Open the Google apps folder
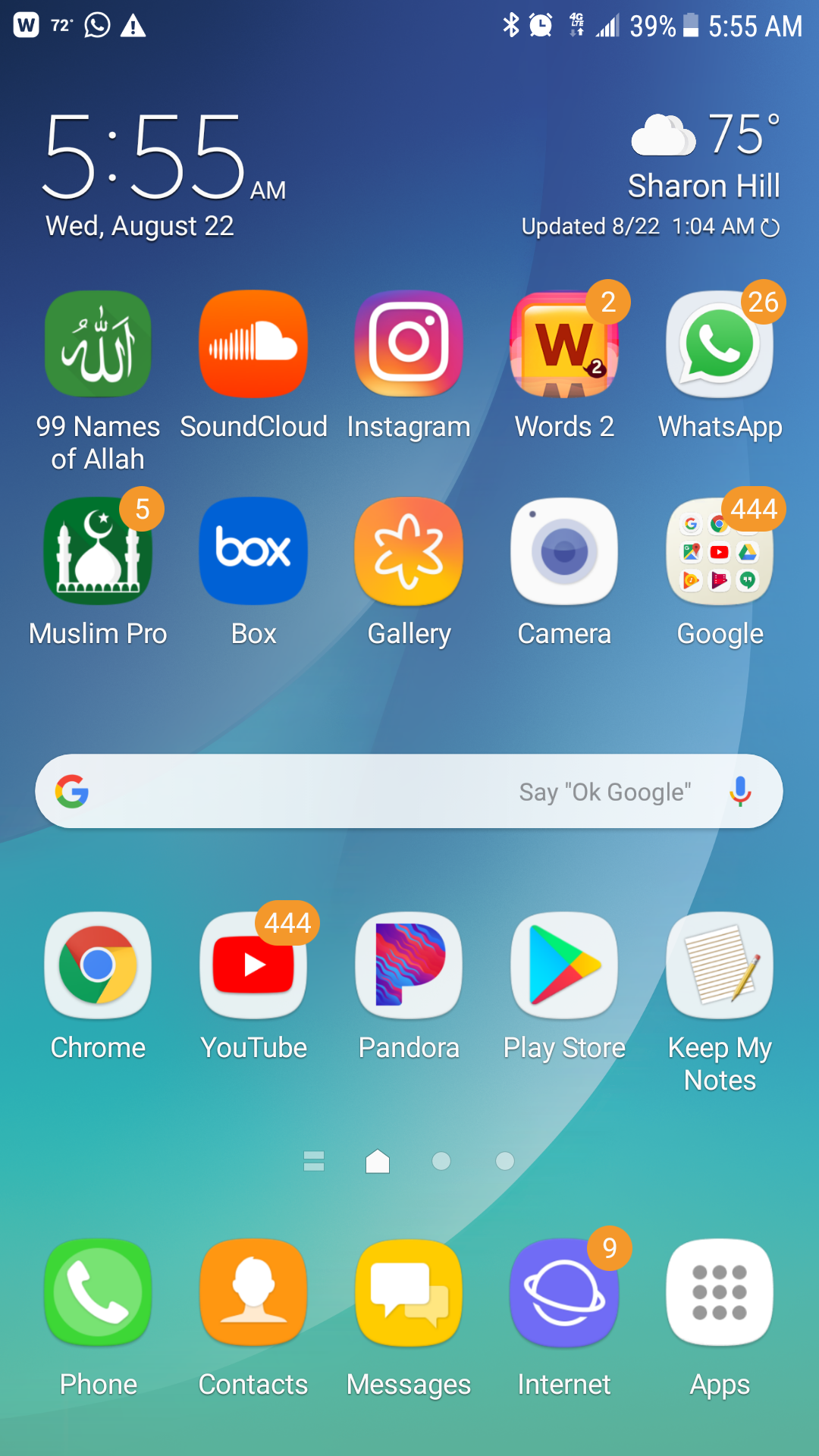819x1456 pixels. [720, 551]
